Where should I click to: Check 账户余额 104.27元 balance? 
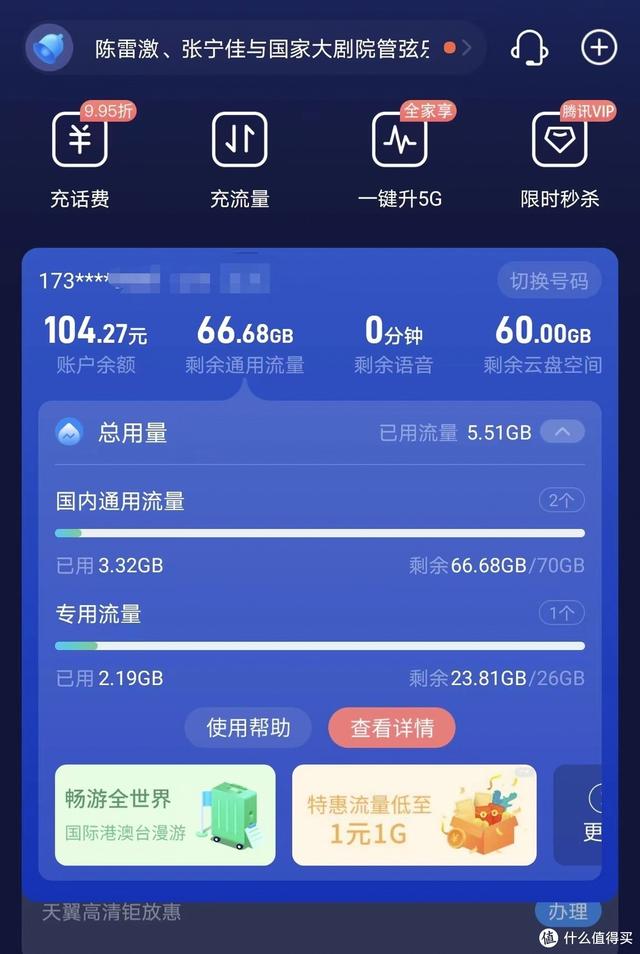(95, 343)
